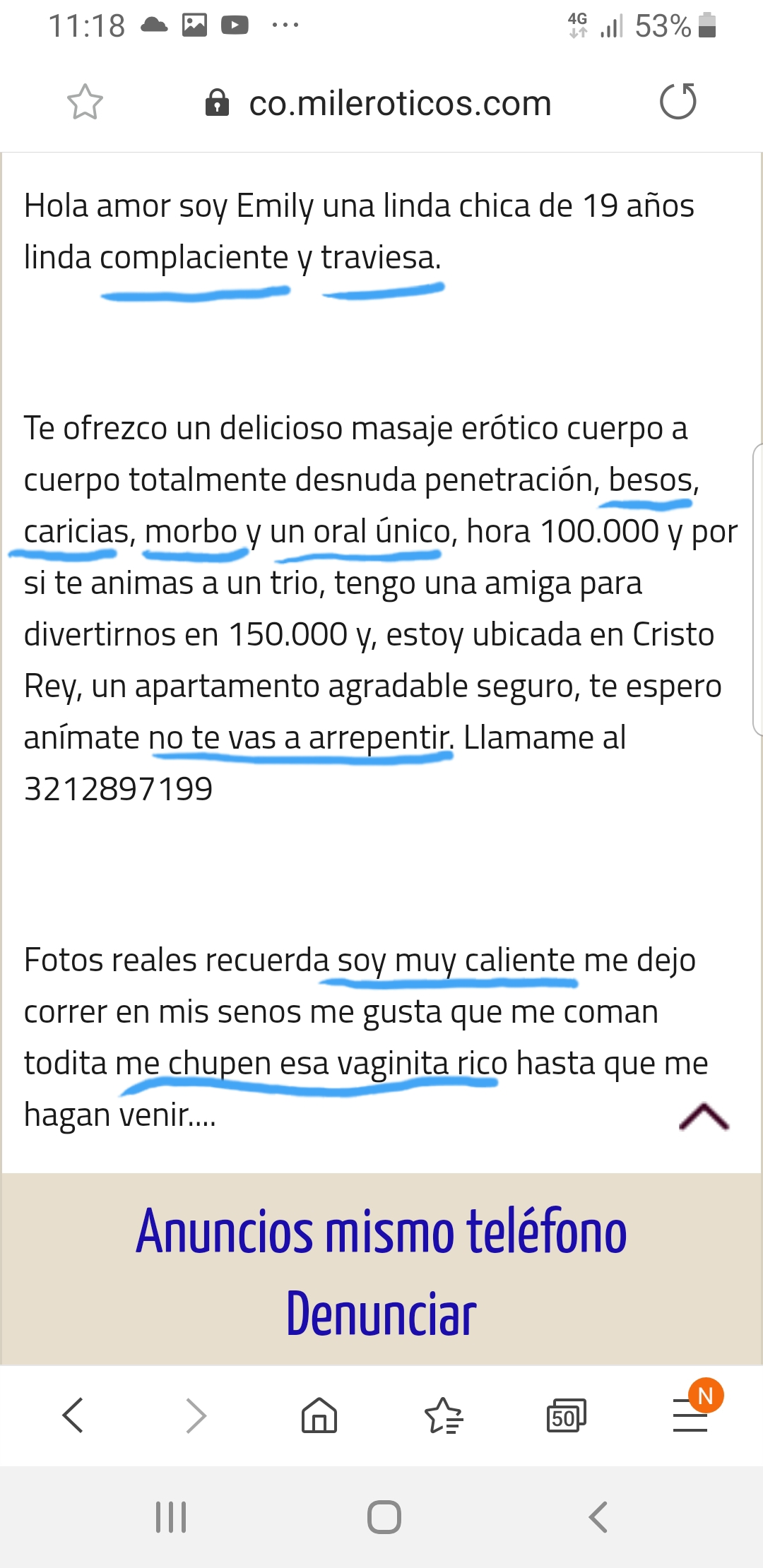Open the browser menu
This screenshot has height=1568, width=763.
[690, 1415]
